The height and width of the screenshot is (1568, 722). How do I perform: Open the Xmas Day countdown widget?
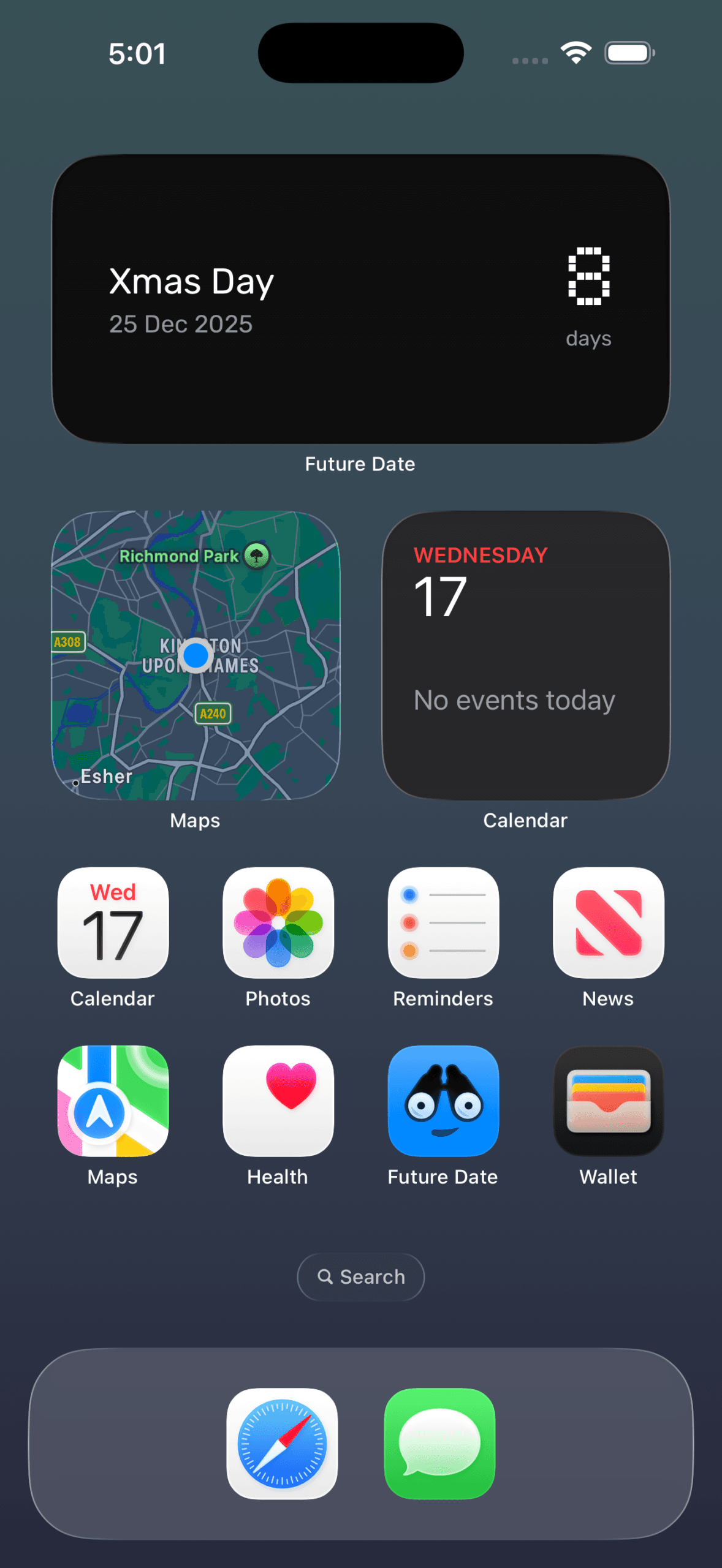coord(360,299)
